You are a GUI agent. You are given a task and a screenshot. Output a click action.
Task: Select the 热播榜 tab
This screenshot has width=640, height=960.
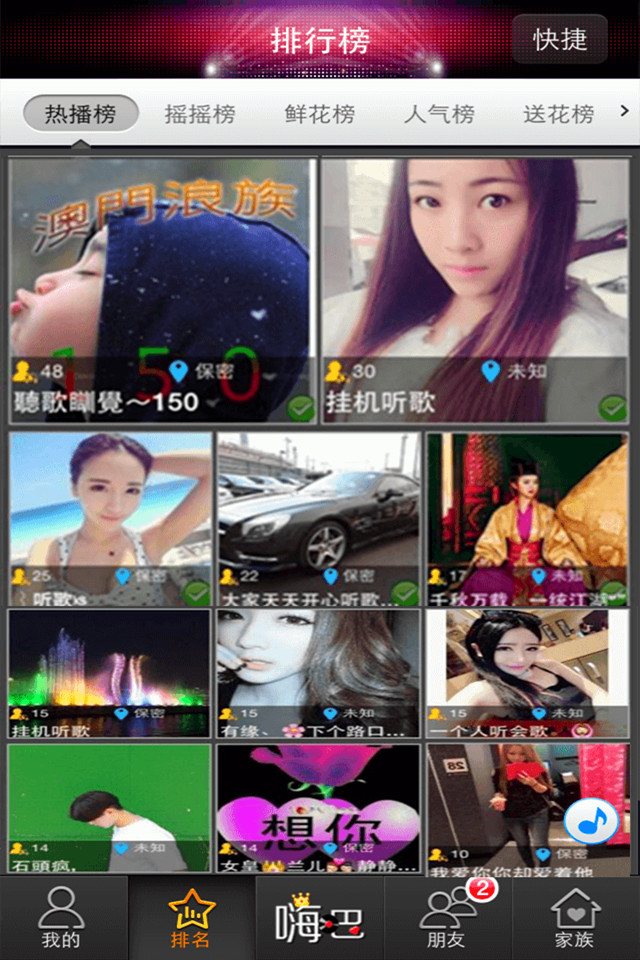tap(80, 114)
